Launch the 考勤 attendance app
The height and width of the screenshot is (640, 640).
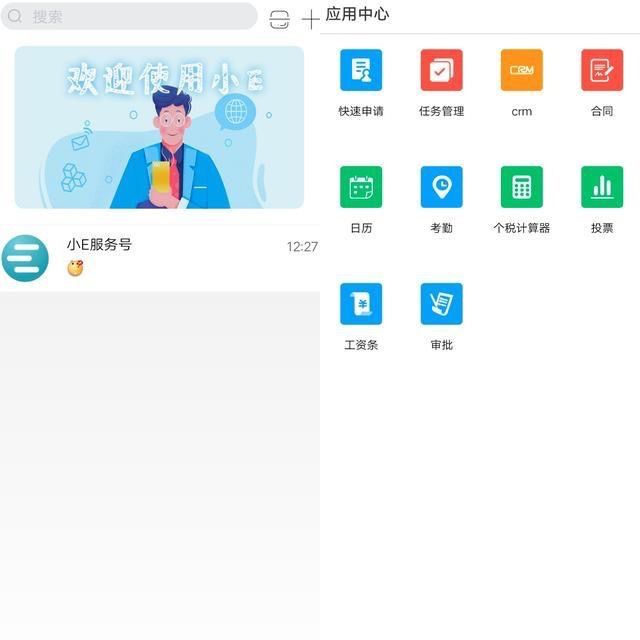[441, 188]
